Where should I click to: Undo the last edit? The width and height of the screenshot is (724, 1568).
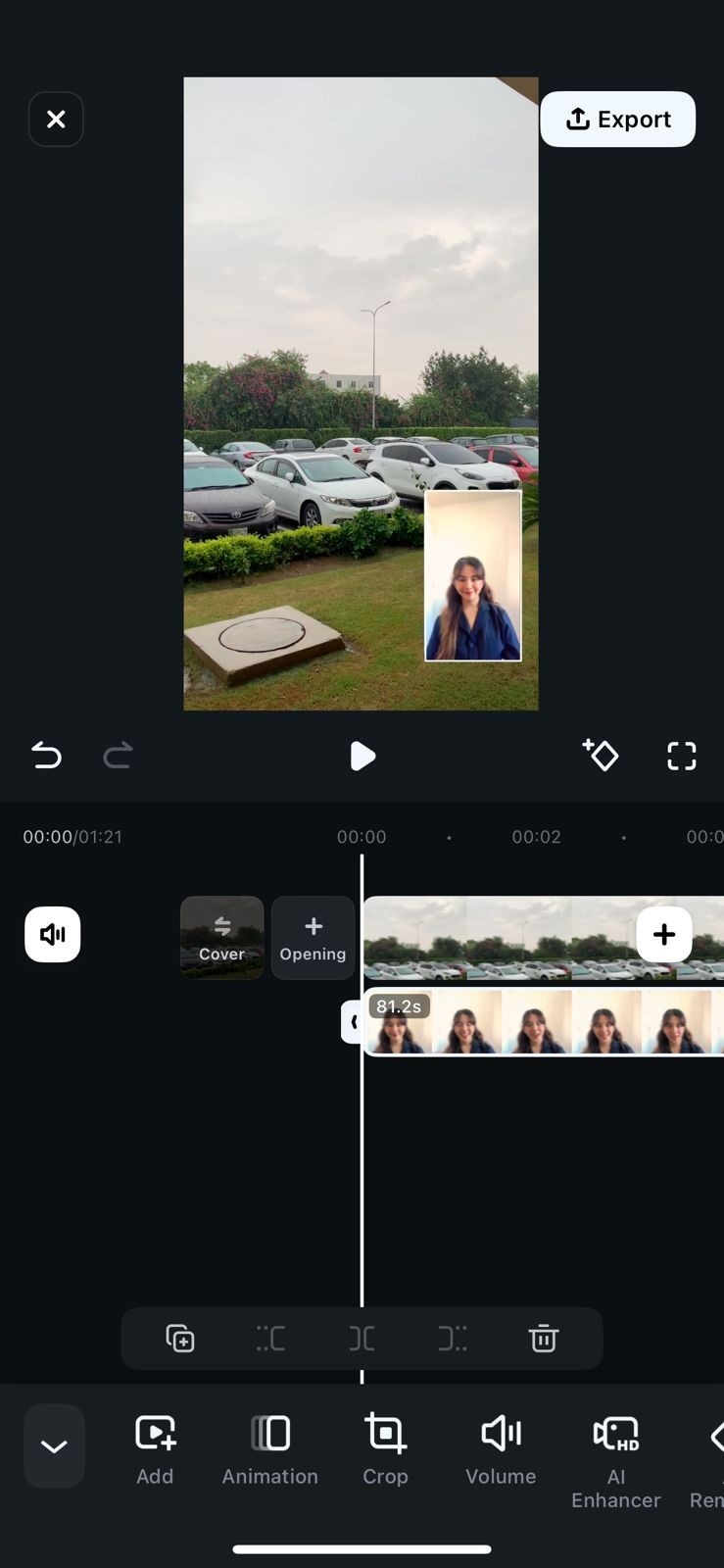[x=46, y=756]
